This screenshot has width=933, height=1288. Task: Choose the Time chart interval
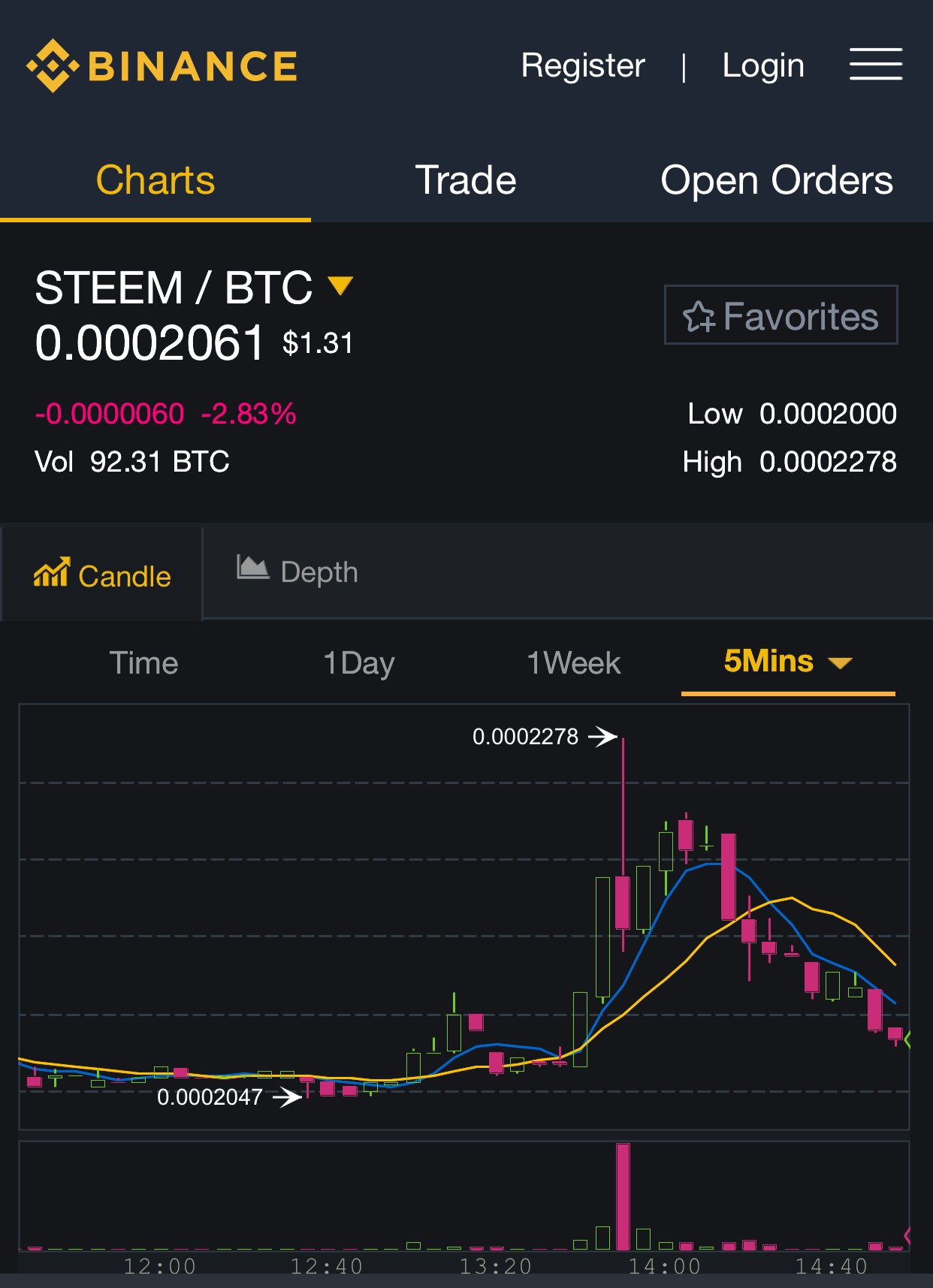(x=143, y=663)
